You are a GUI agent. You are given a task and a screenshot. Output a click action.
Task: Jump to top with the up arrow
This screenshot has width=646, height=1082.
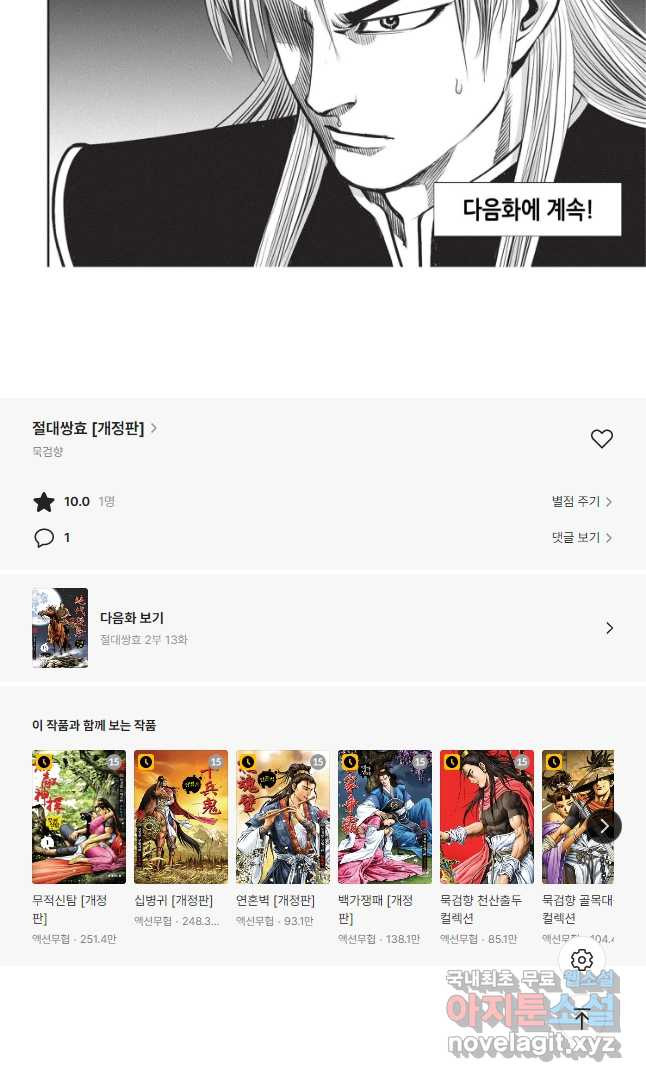[x=582, y=1019]
